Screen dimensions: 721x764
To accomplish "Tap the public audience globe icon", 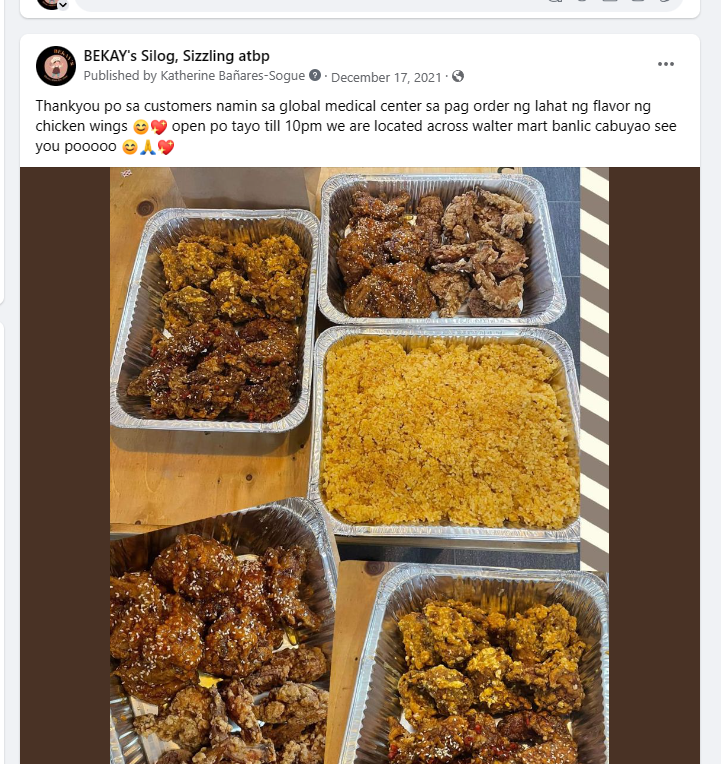I will 458,76.
